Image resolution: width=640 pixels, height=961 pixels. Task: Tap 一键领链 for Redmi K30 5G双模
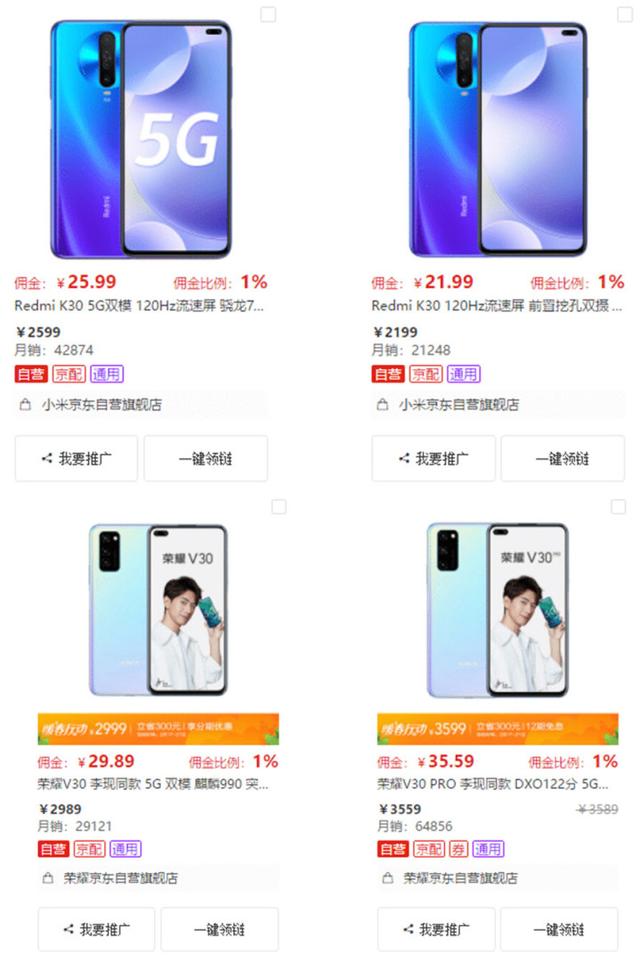pos(205,459)
